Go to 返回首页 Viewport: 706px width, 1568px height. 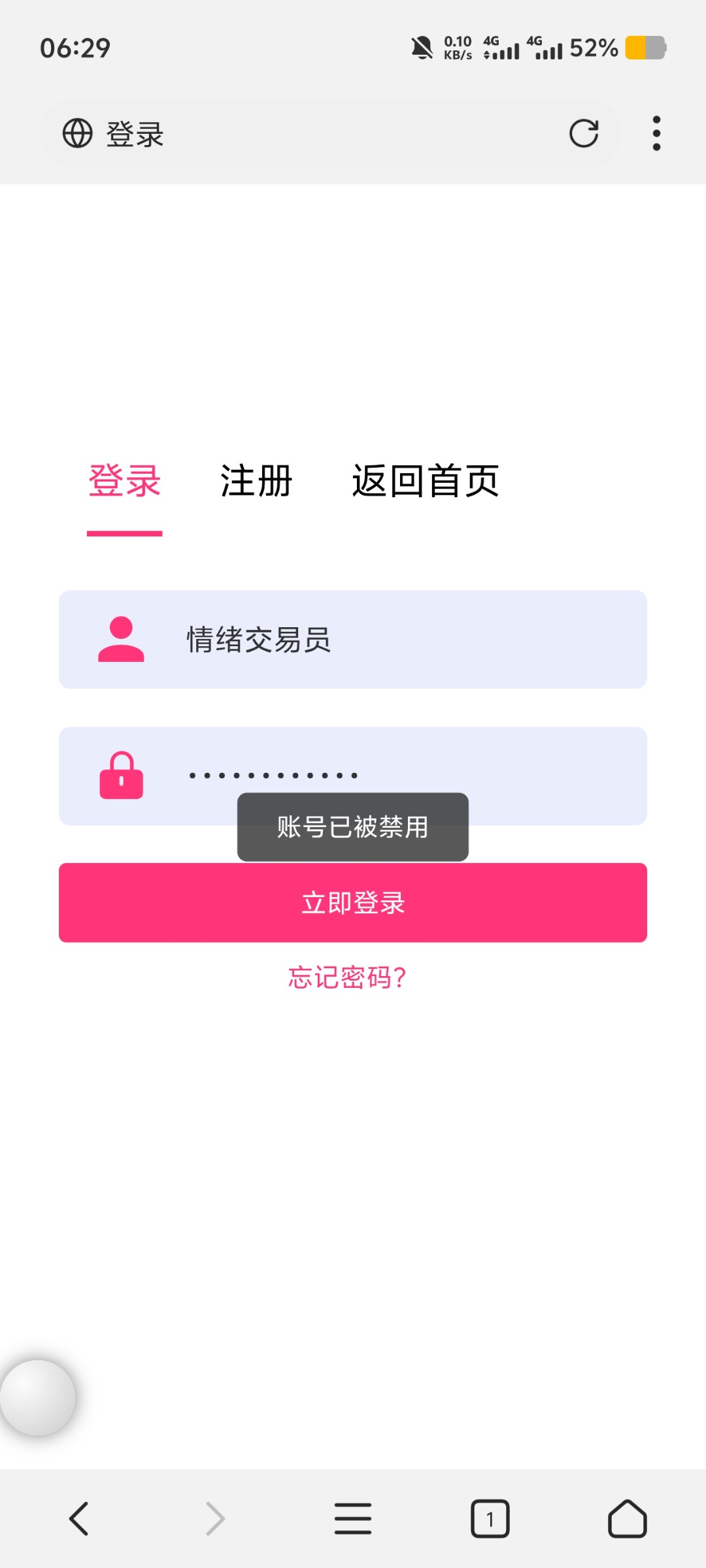425,482
